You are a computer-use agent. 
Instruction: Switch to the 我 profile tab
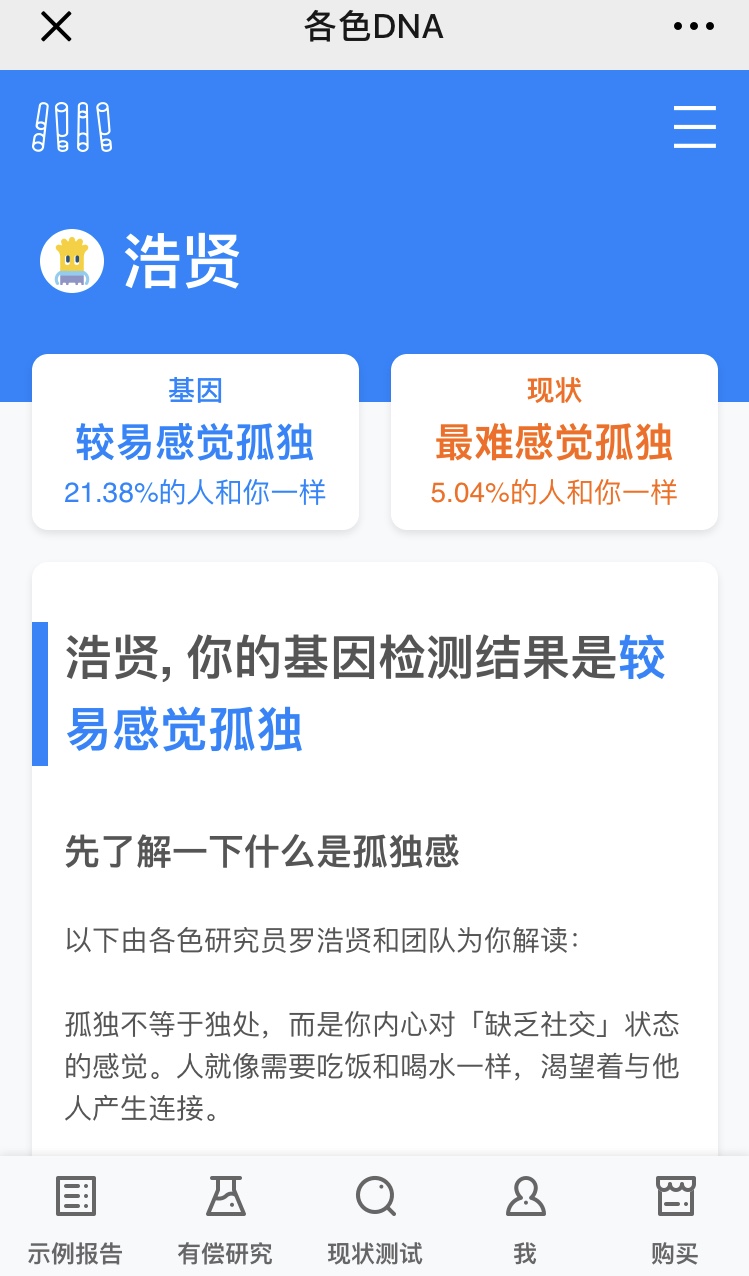click(525, 1218)
